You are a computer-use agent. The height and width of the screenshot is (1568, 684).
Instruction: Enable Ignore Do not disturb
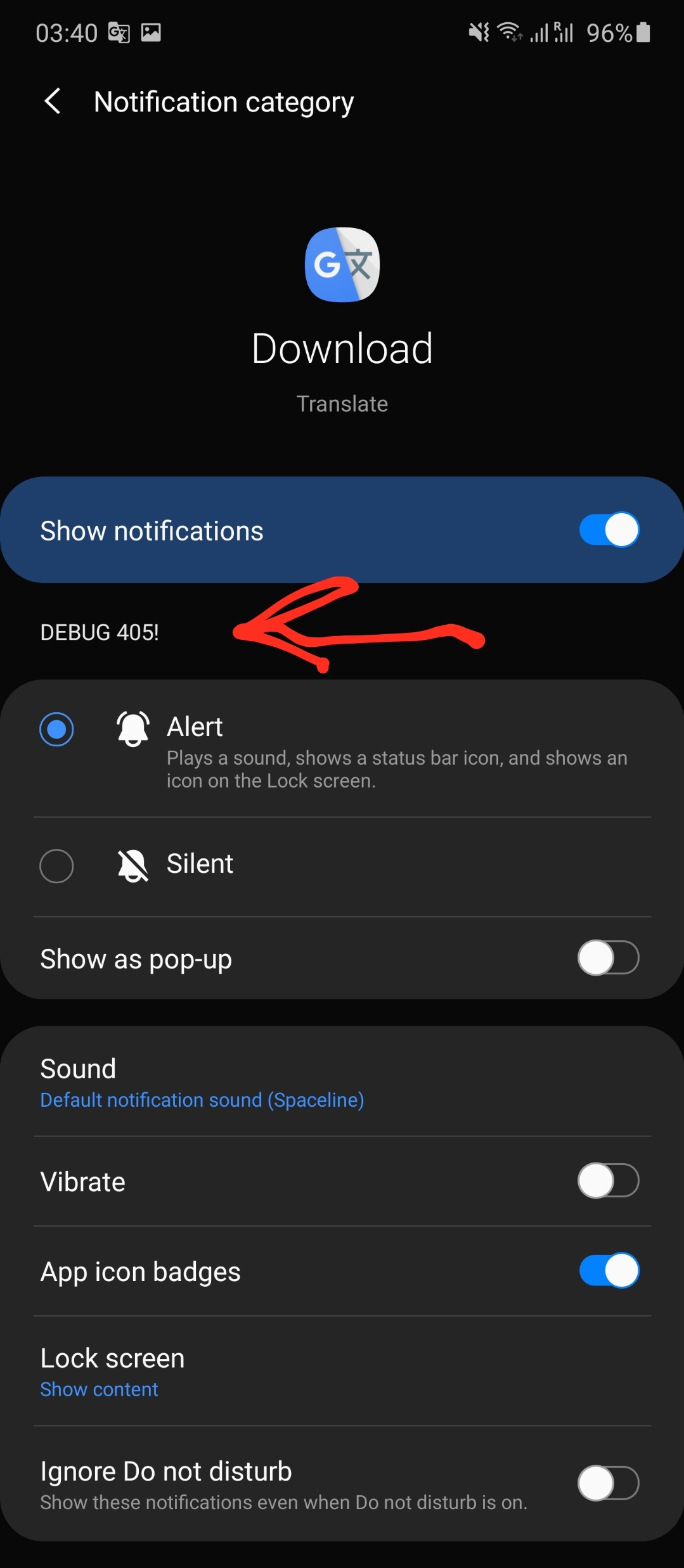tap(608, 1483)
